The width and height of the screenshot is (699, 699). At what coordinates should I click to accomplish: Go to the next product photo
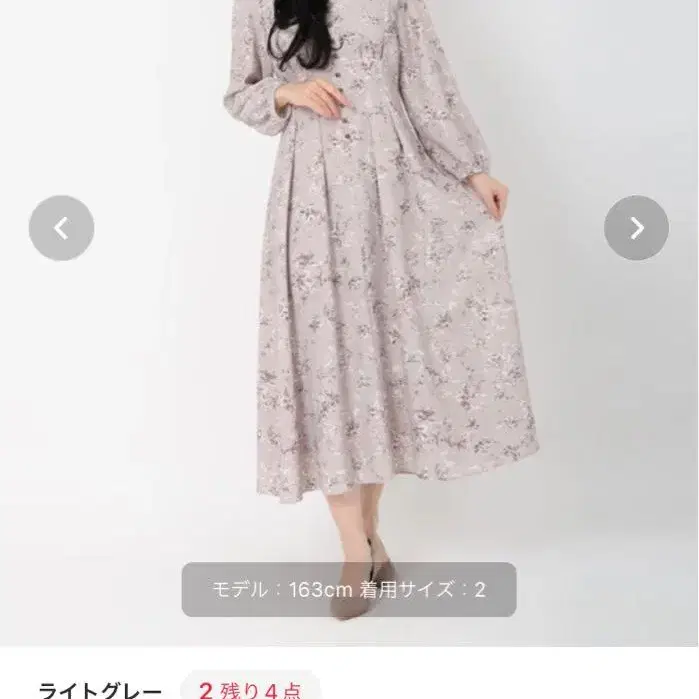pyautogui.click(x=636, y=228)
